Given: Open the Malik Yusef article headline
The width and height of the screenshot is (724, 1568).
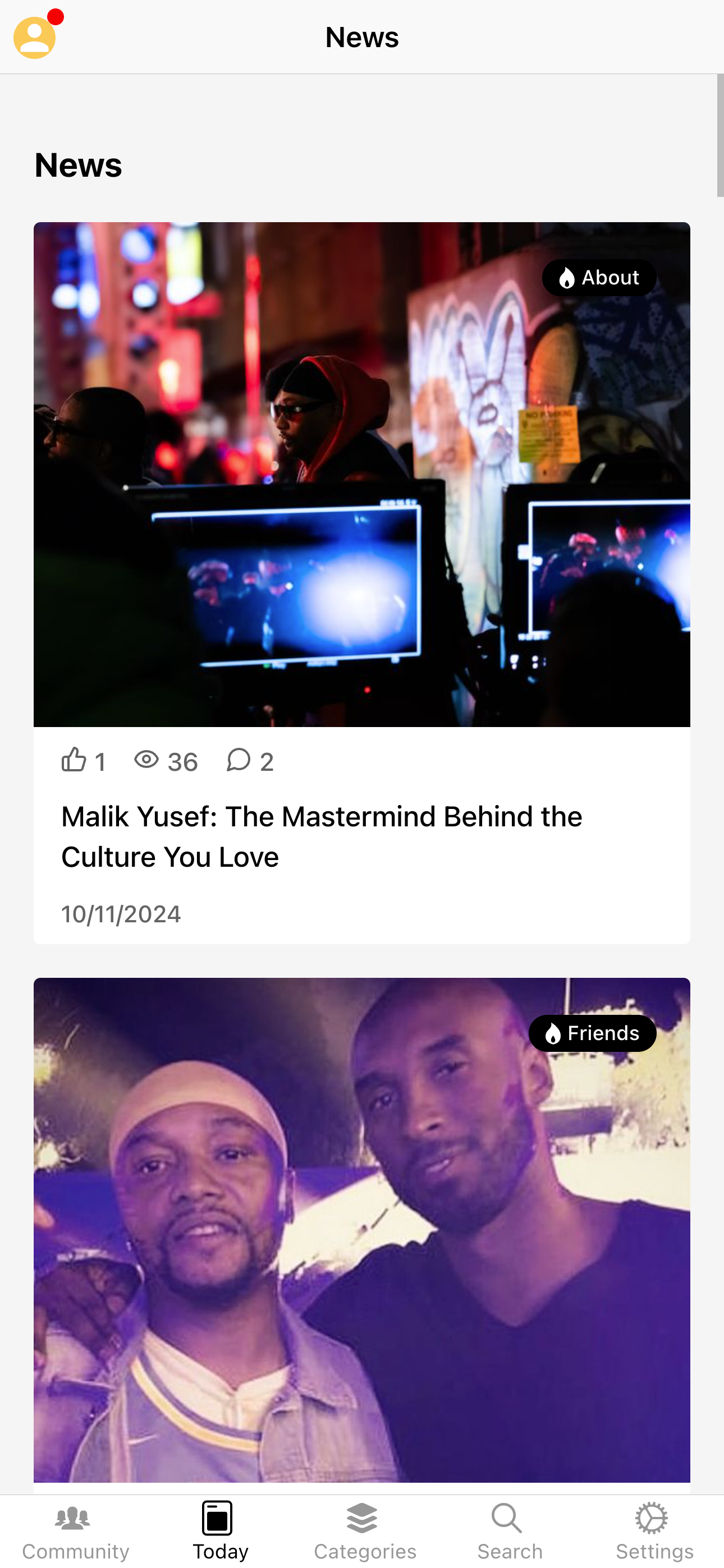Looking at the screenshot, I should pyautogui.click(x=322, y=836).
